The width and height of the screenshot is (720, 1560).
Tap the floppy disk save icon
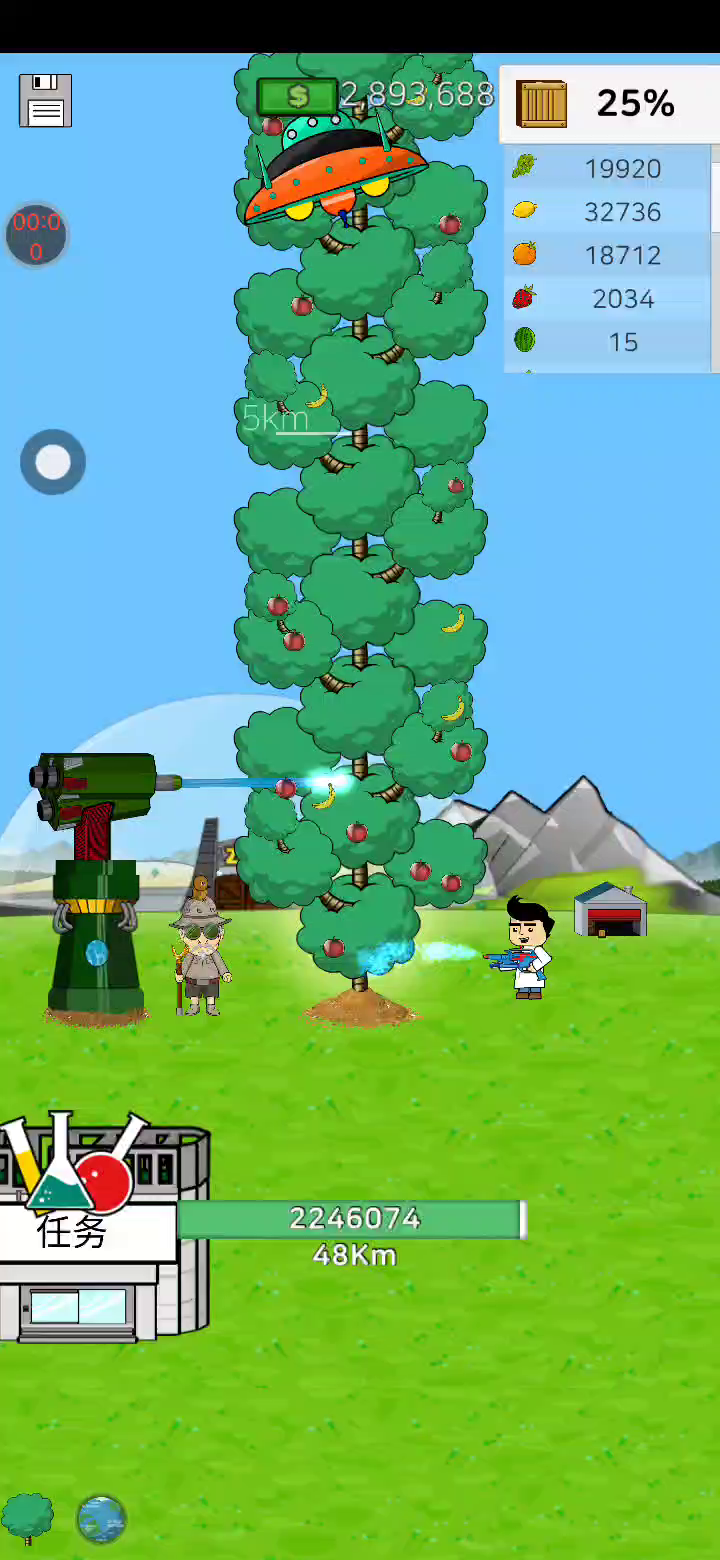pyautogui.click(x=45, y=100)
